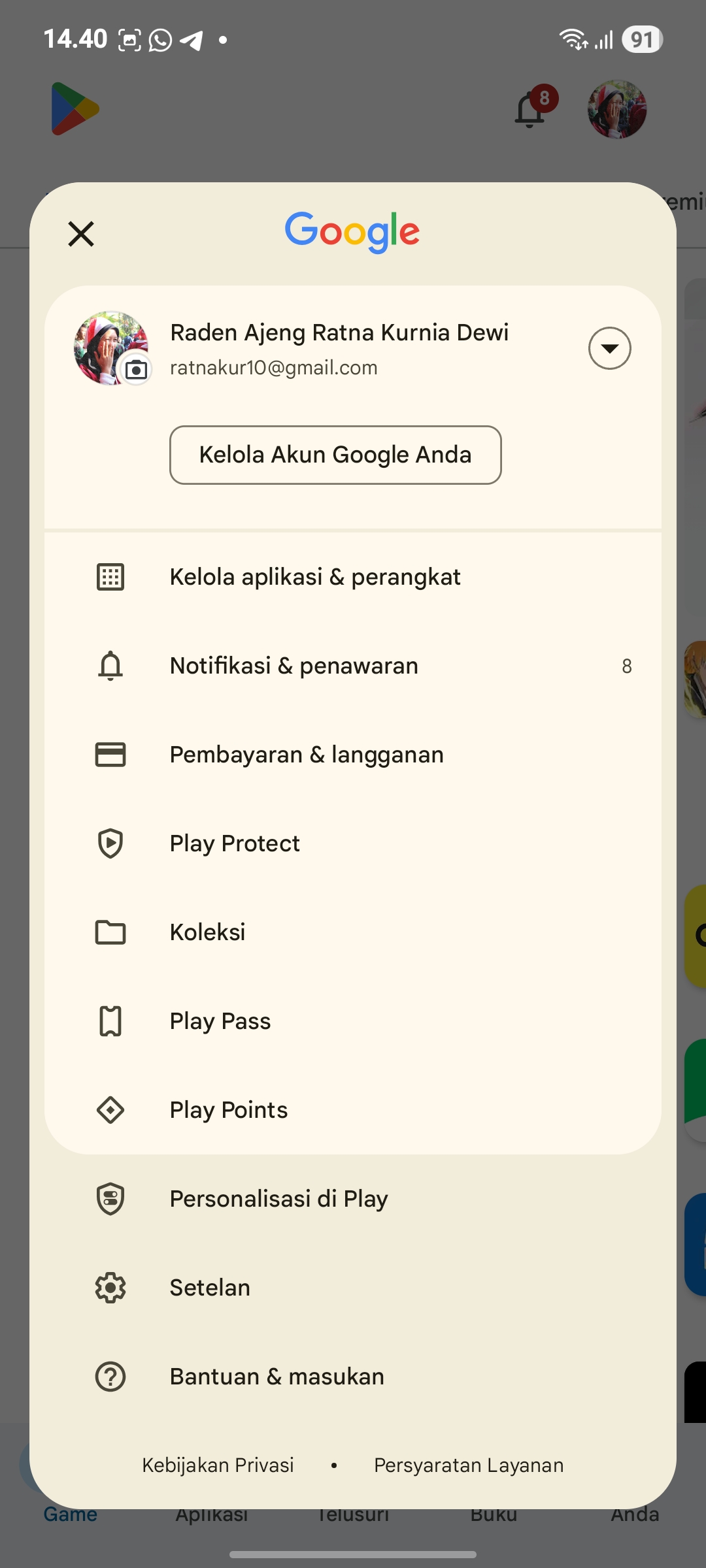This screenshot has width=706, height=1568.
Task: Open Bantuan & masukan
Action: coord(277,1377)
